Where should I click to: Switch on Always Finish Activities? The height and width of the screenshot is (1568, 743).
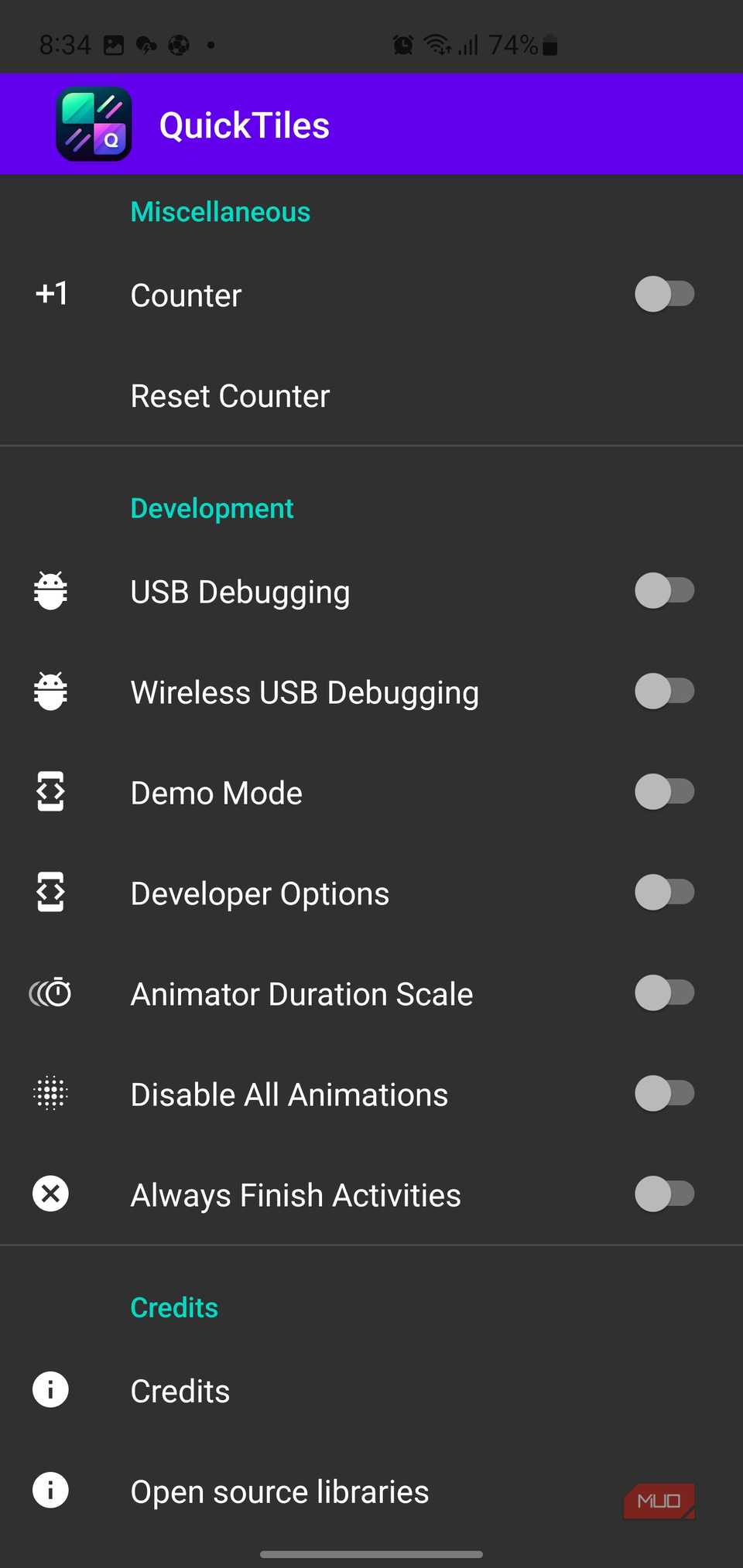tap(665, 1194)
